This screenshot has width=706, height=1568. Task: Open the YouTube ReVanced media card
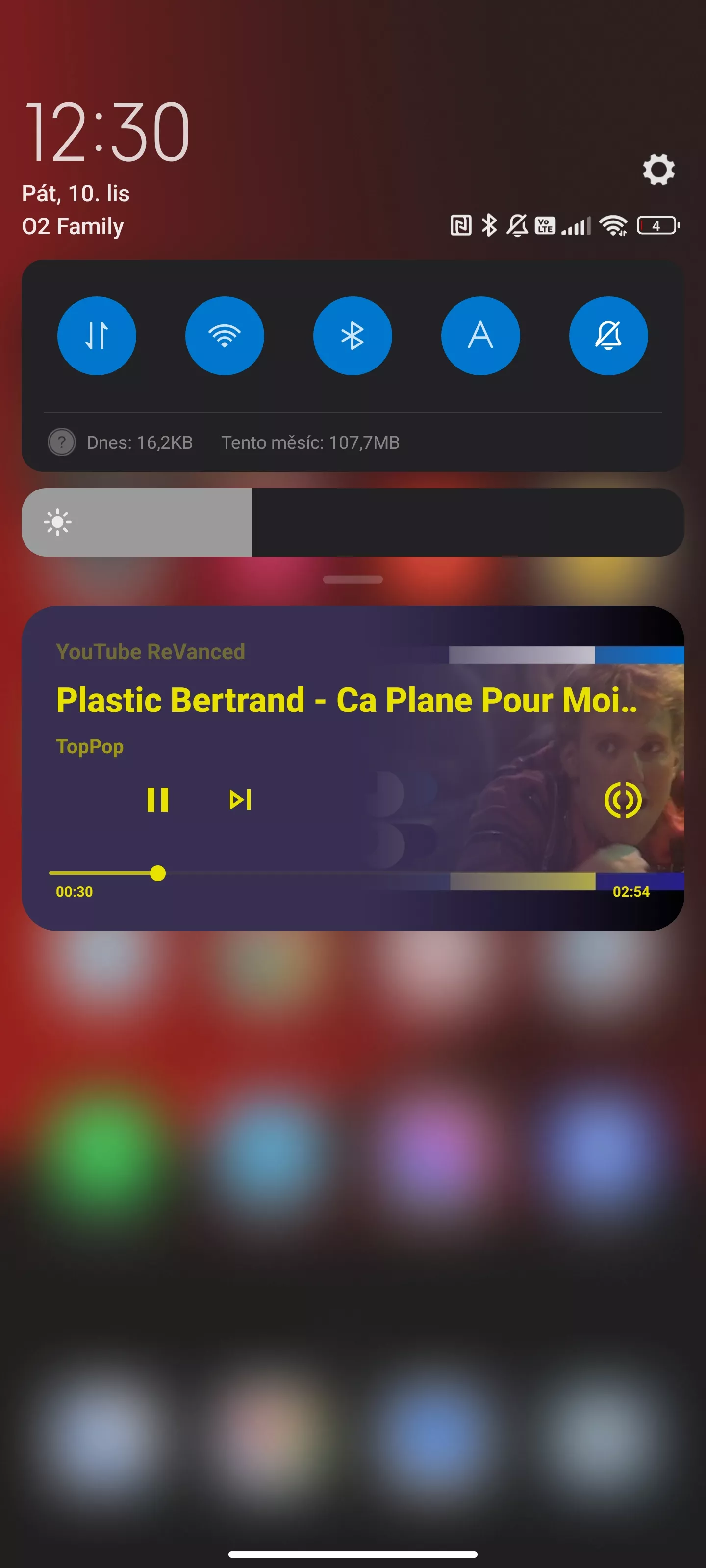click(x=353, y=767)
